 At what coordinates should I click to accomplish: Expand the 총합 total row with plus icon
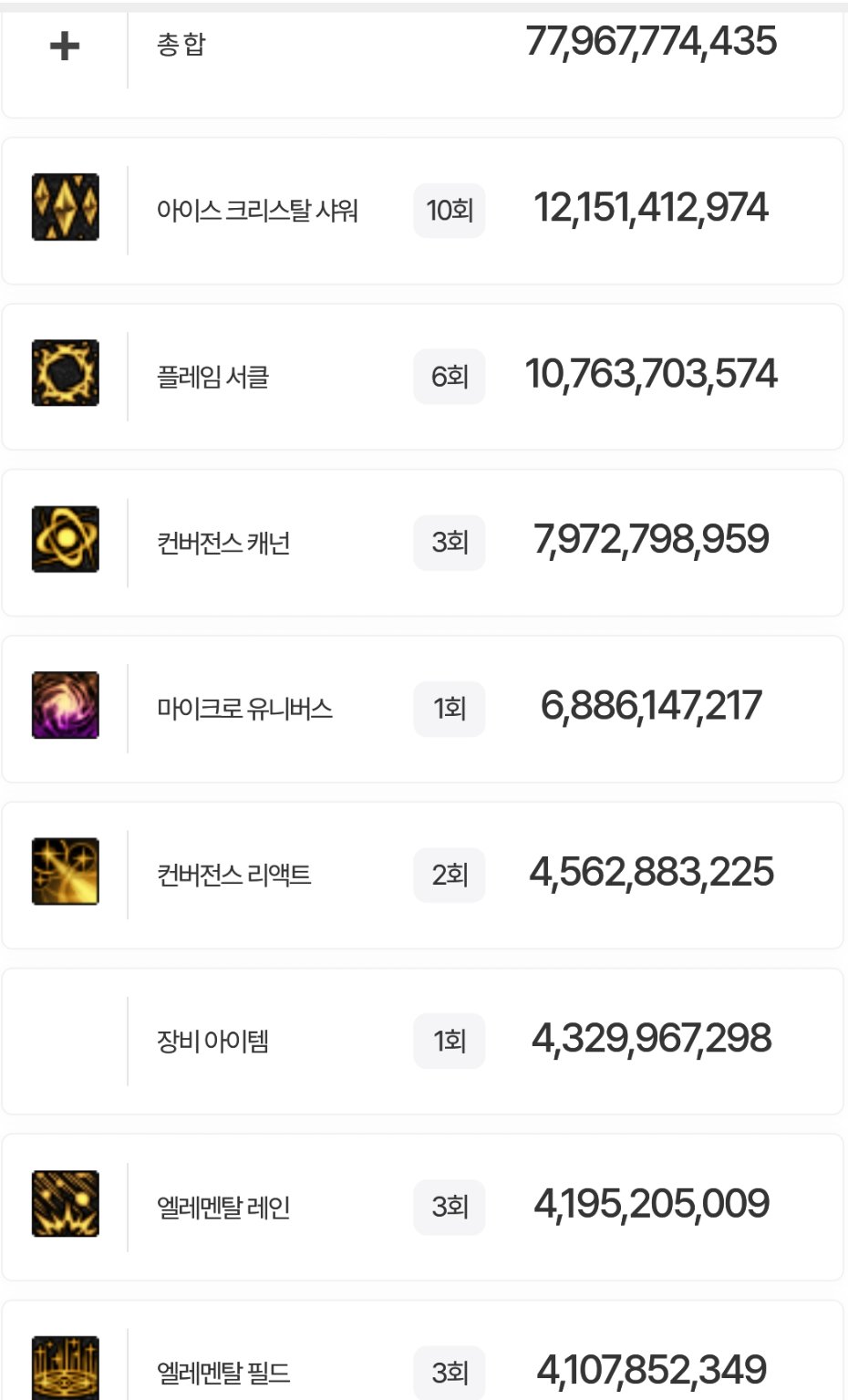tap(65, 46)
